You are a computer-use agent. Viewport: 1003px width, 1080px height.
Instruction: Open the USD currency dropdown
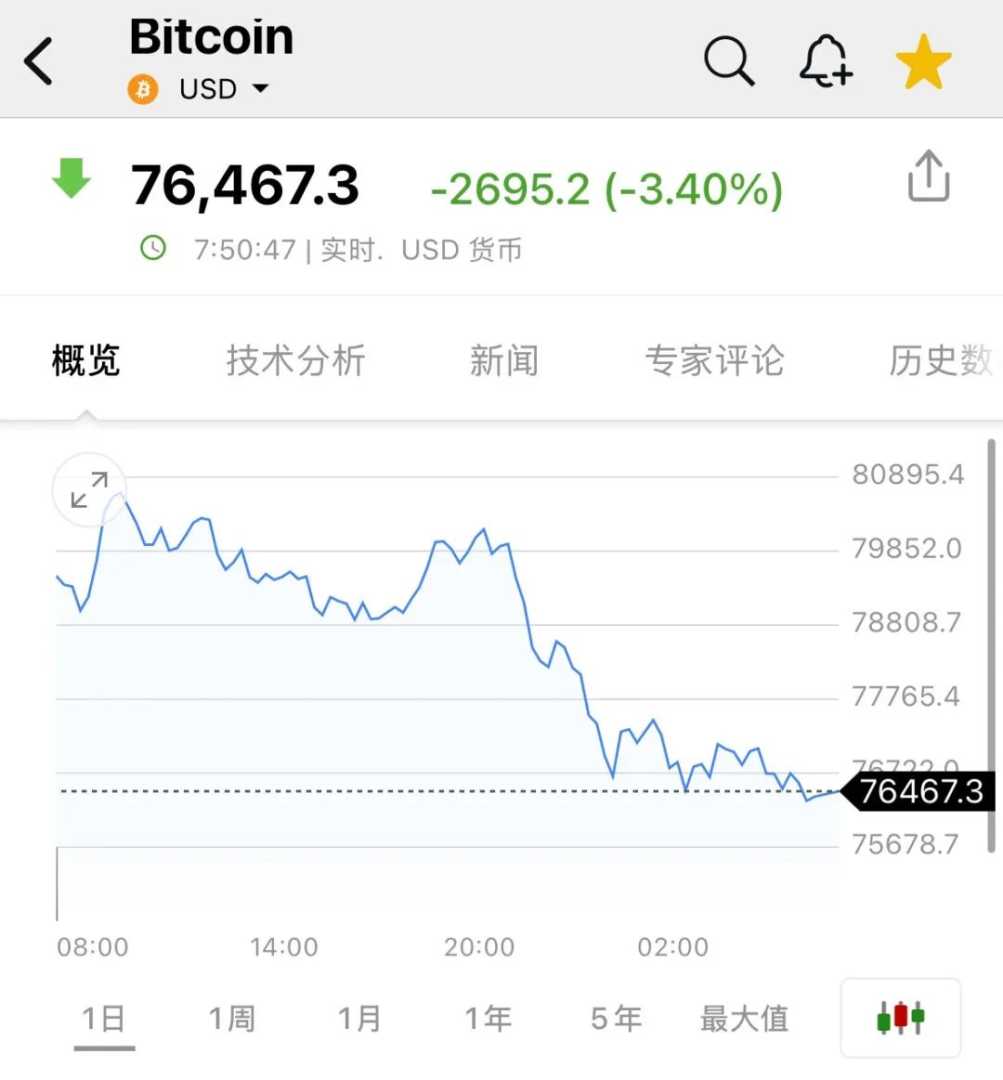pyautogui.click(x=223, y=89)
